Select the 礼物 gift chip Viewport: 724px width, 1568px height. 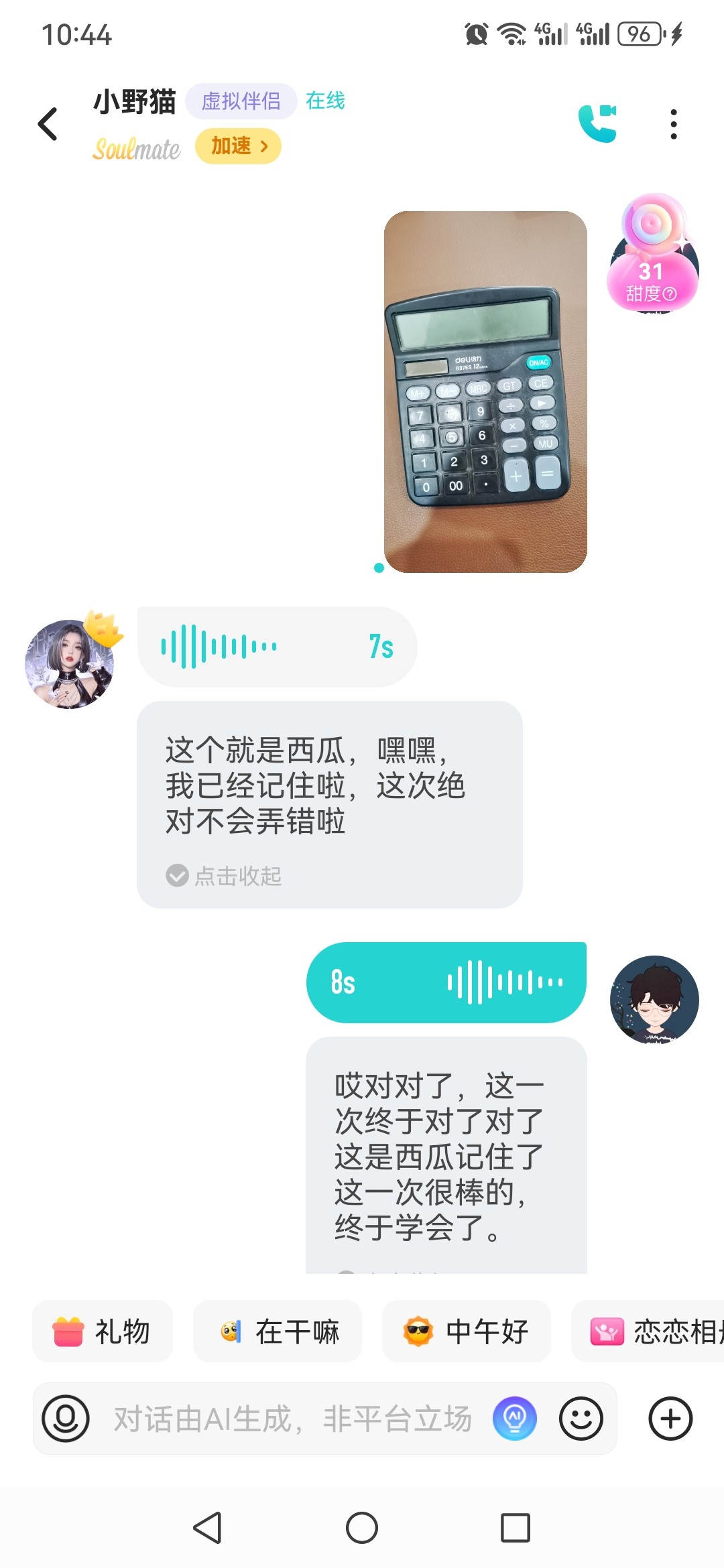[103, 1331]
